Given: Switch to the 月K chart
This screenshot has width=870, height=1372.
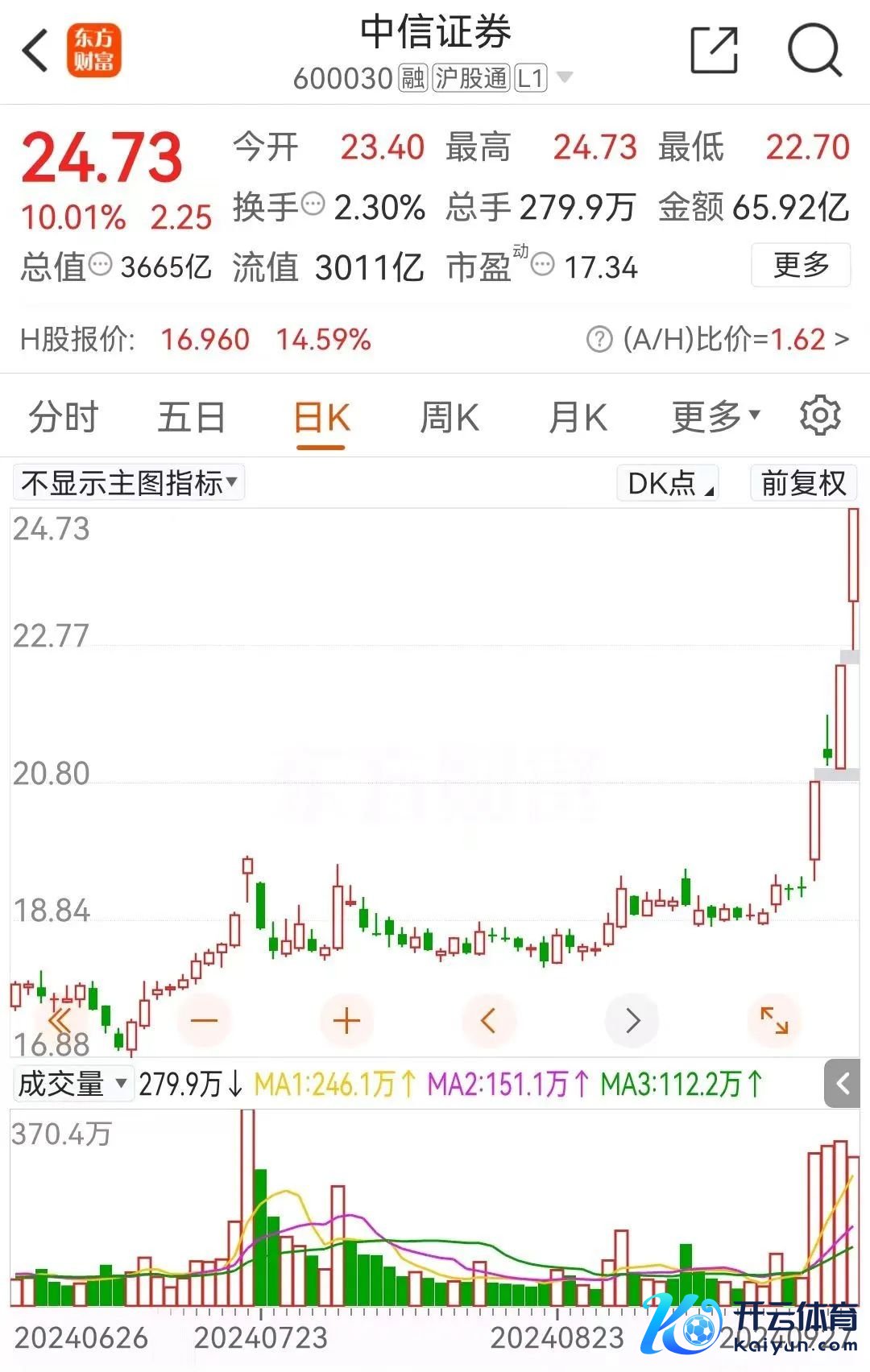Looking at the screenshot, I should pos(577,418).
